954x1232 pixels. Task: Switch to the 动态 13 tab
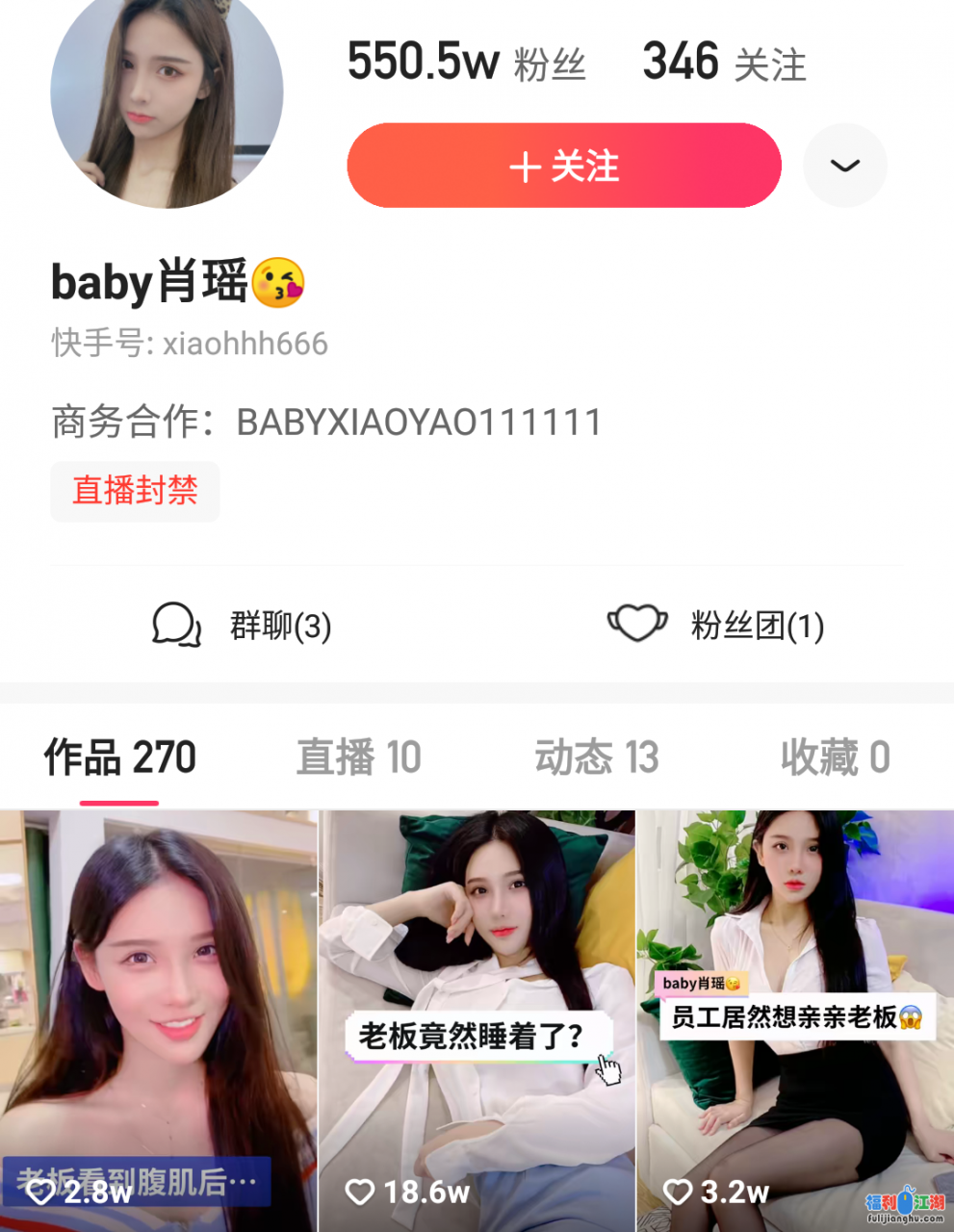597,757
